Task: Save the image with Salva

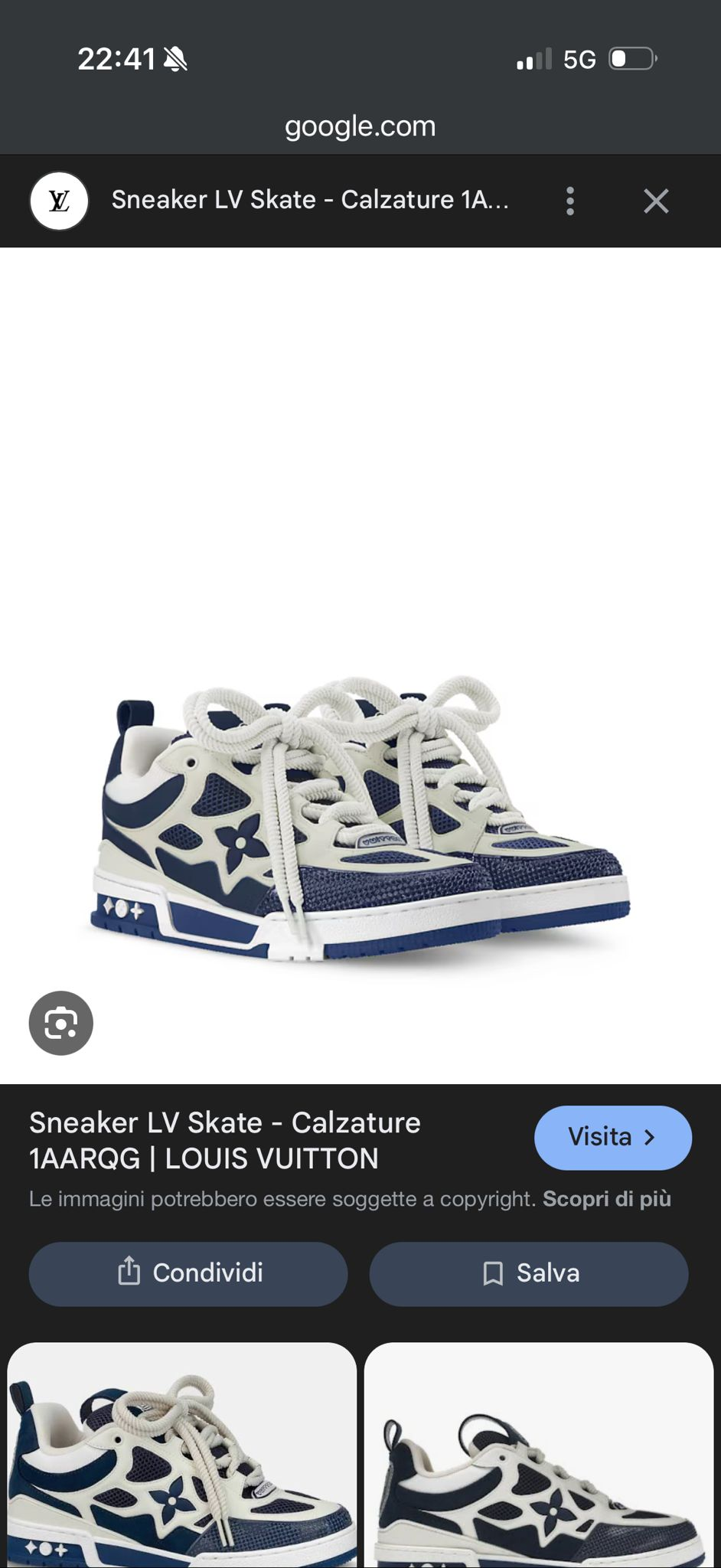Action: tap(529, 1273)
